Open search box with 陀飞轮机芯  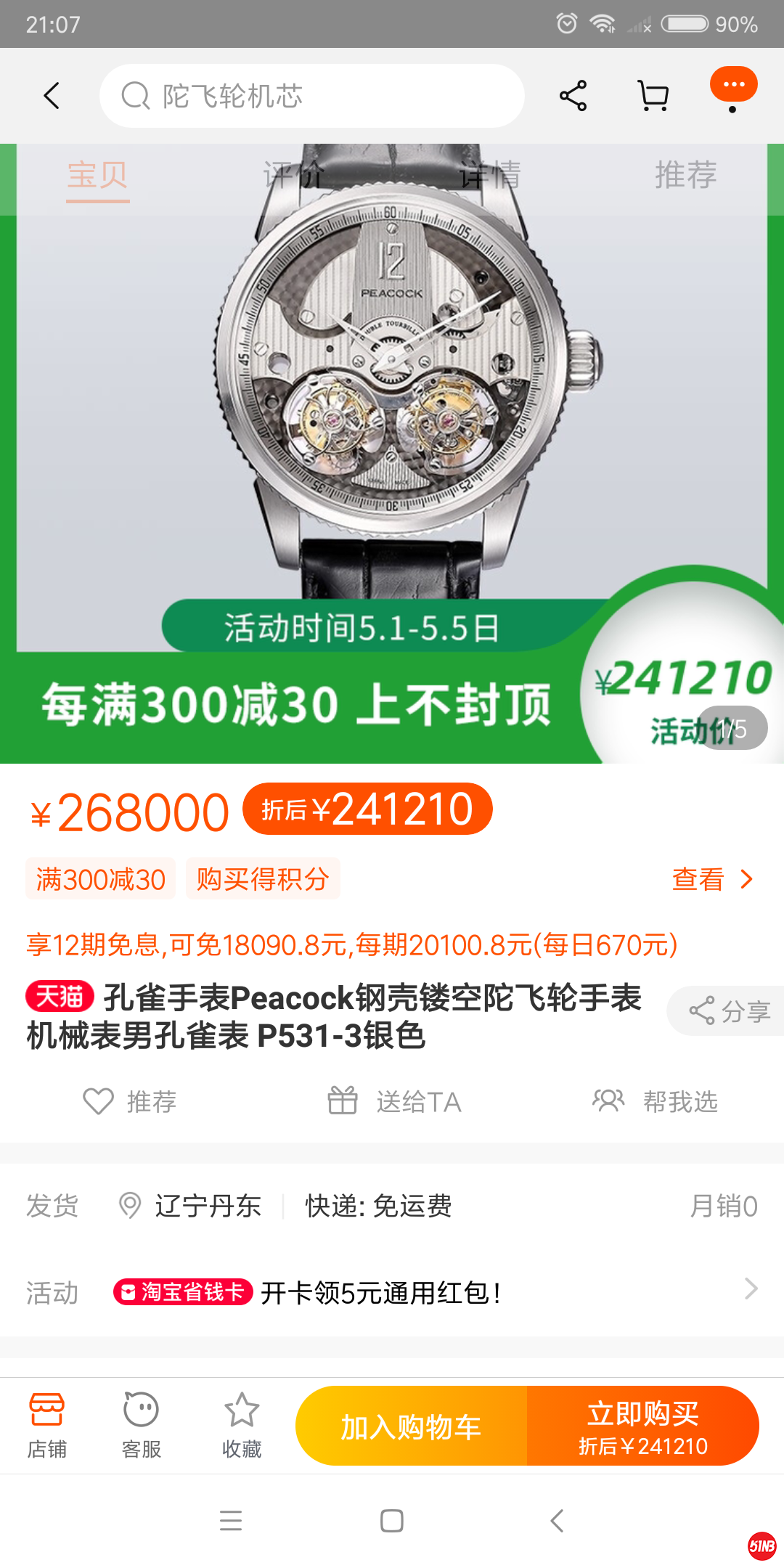pyautogui.click(x=312, y=96)
